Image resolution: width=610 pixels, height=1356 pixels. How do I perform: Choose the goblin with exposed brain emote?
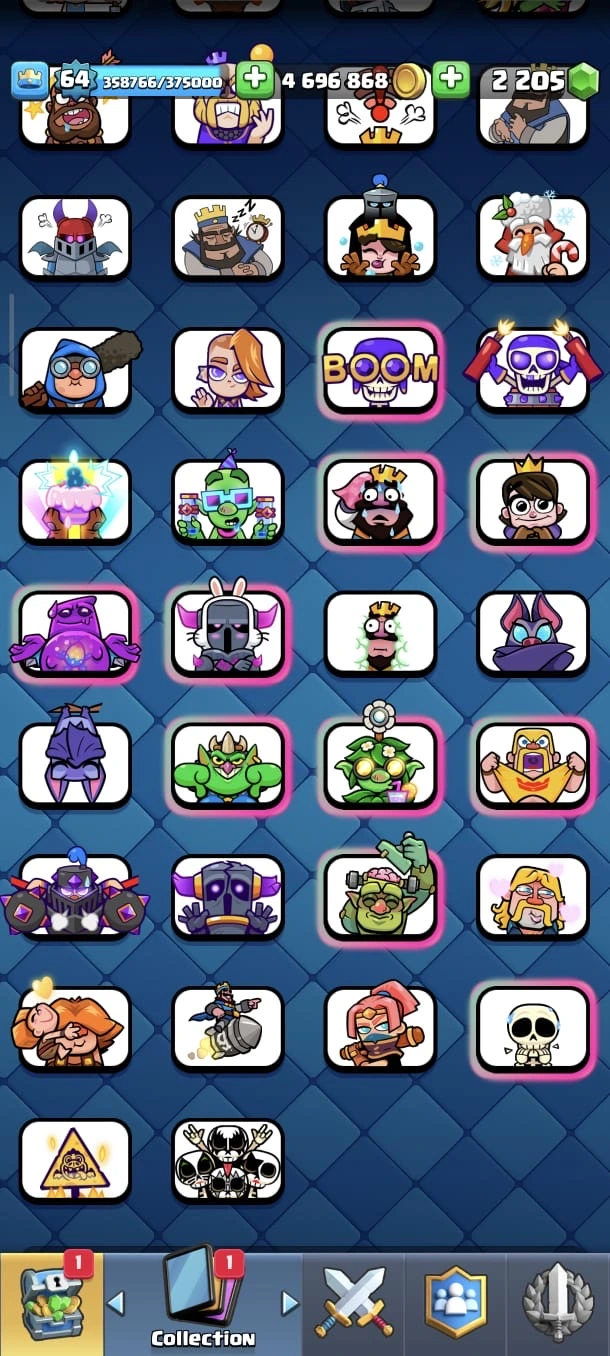(x=381, y=895)
